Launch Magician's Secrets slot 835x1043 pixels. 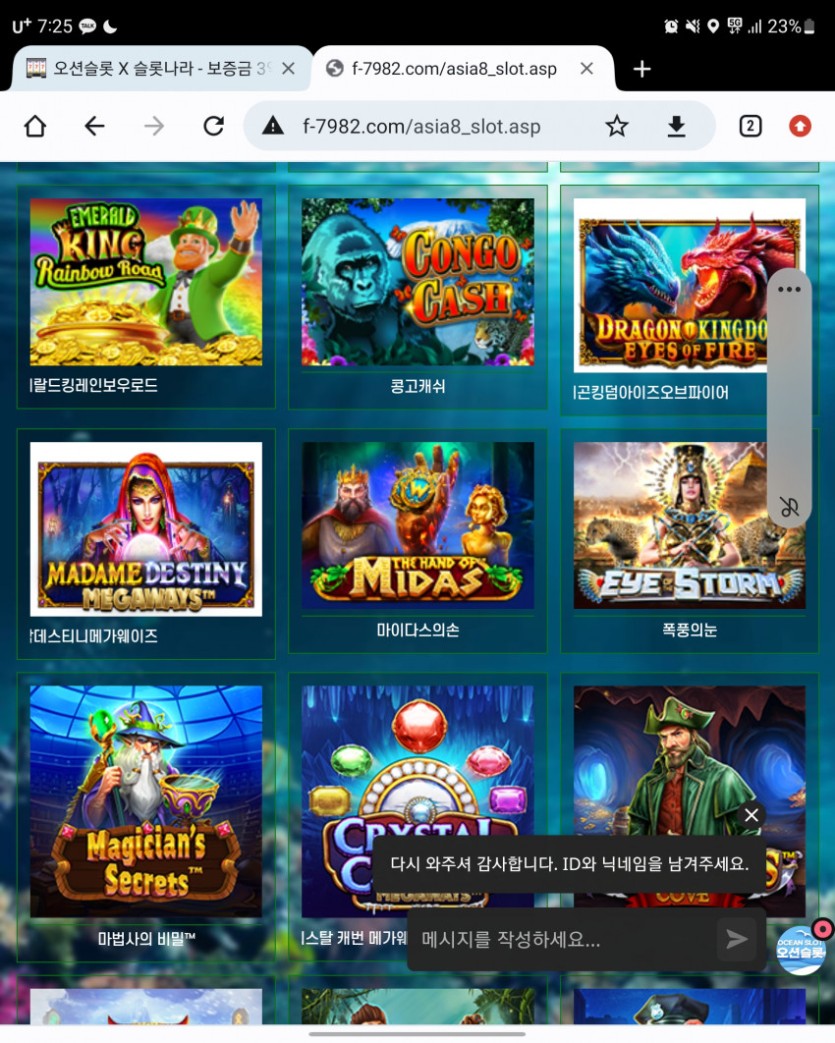146,800
